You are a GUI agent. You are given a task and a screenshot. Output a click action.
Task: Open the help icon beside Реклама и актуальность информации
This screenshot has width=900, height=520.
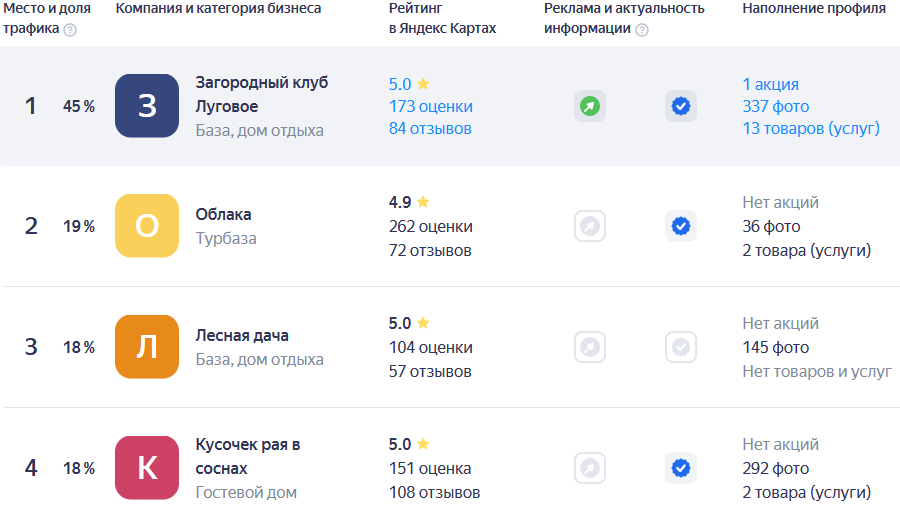(642, 30)
